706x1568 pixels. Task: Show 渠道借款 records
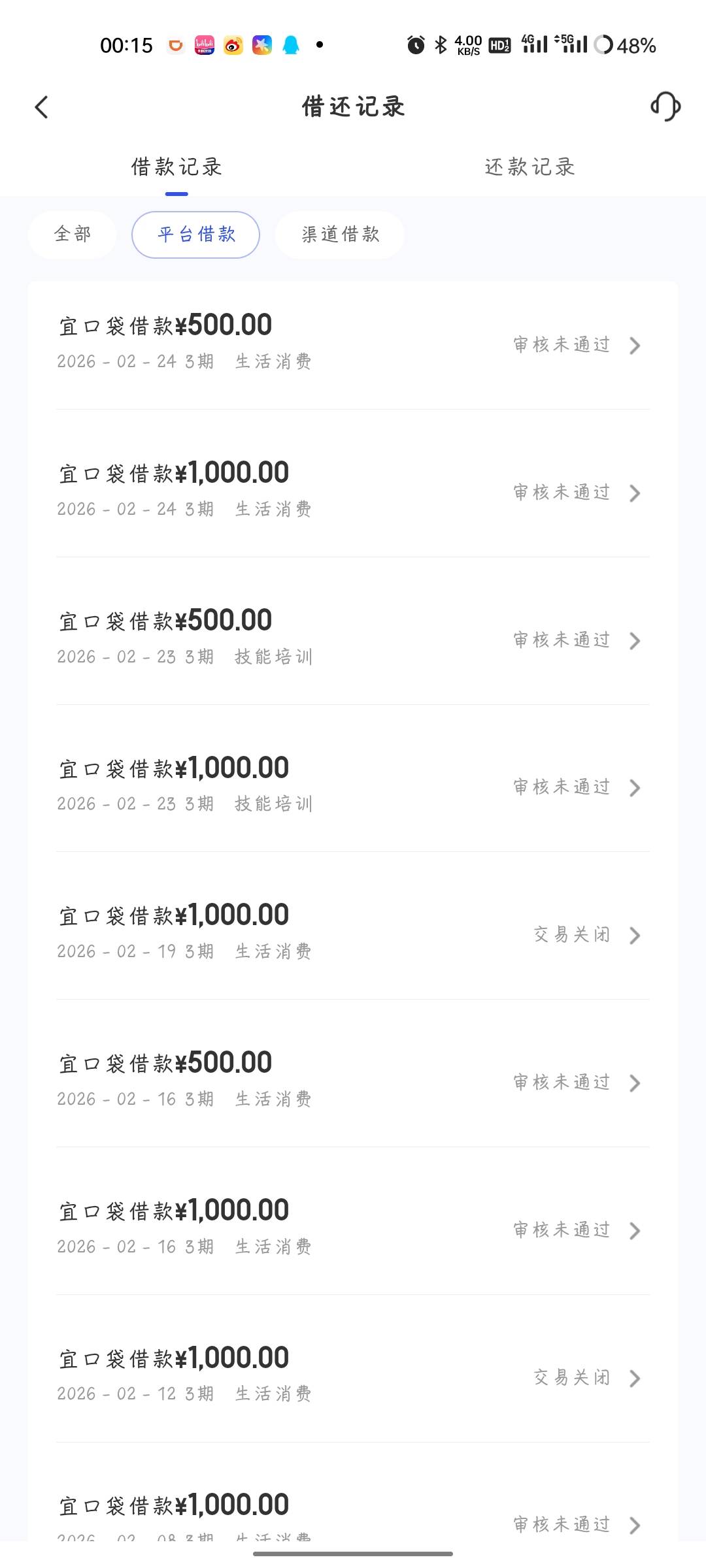point(340,235)
